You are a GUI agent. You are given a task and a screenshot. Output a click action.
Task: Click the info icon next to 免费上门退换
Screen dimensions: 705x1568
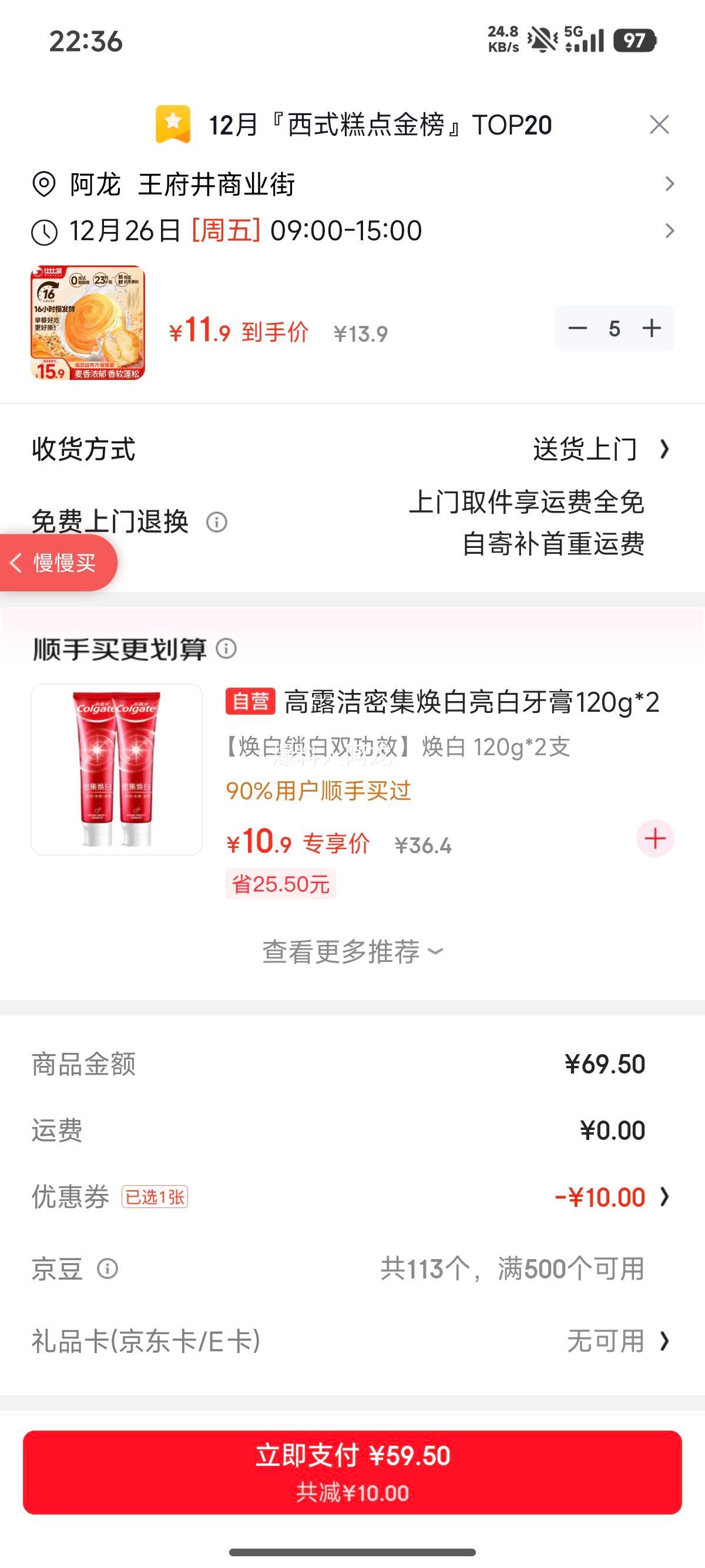click(217, 522)
